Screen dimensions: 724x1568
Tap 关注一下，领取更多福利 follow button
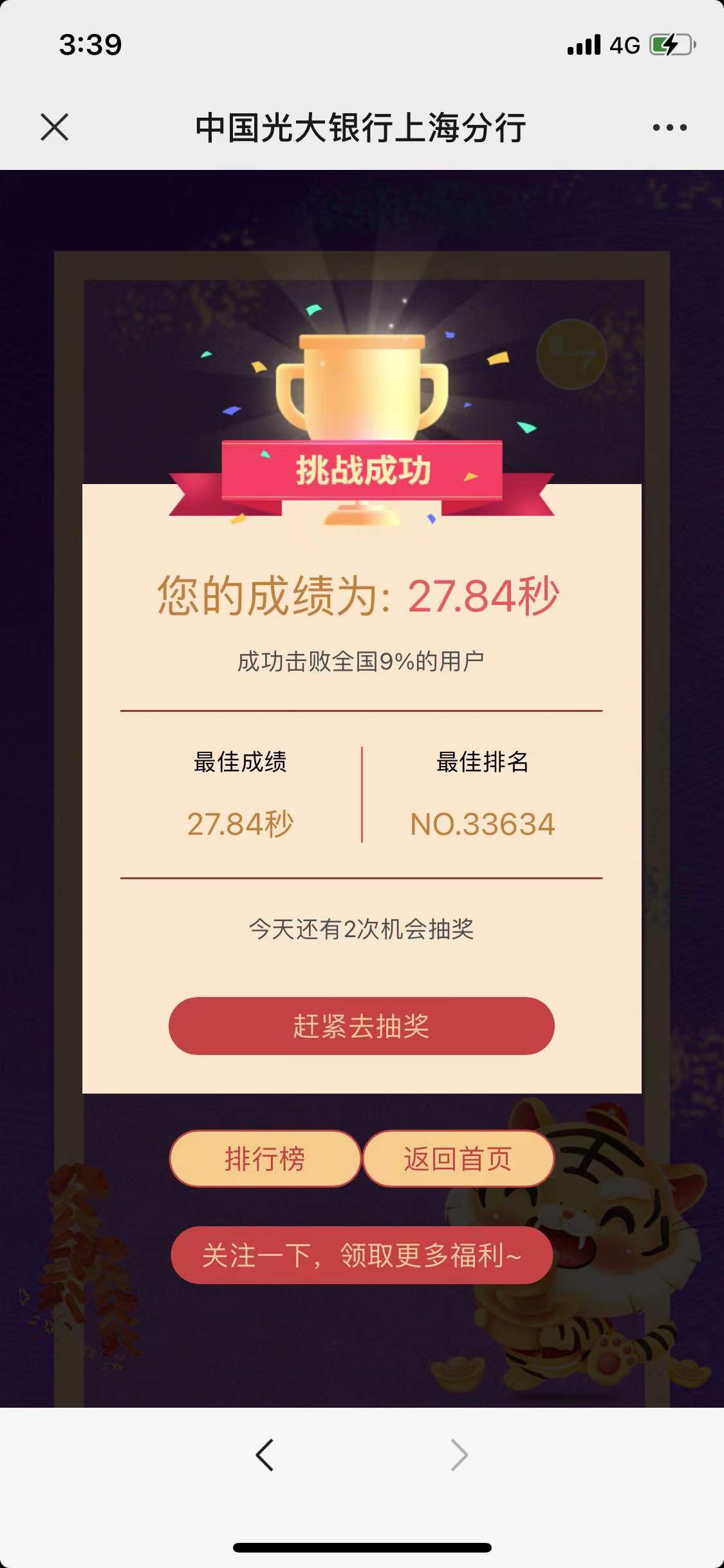(x=361, y=1255)
